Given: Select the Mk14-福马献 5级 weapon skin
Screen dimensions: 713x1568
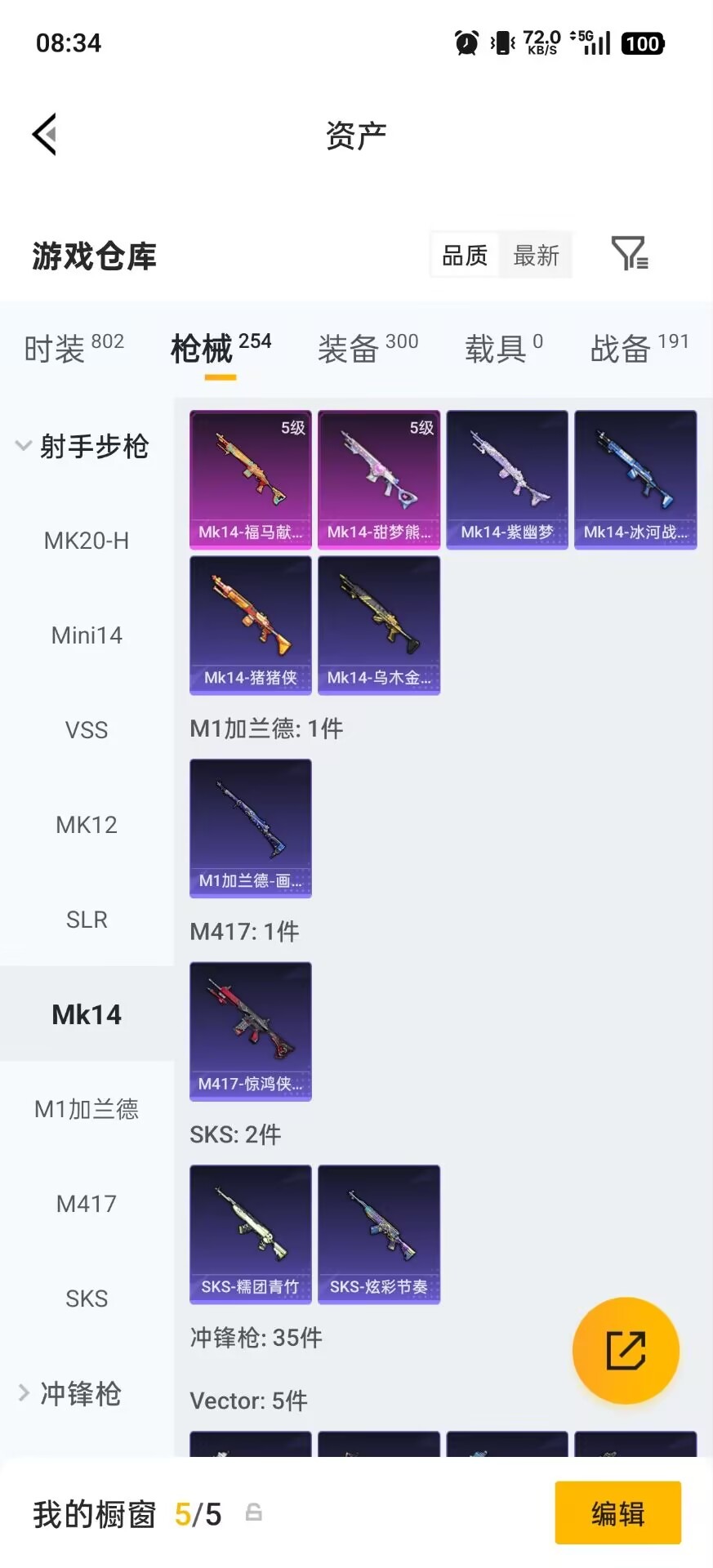Looking at the screenshot, I should [x=250, y=479].
